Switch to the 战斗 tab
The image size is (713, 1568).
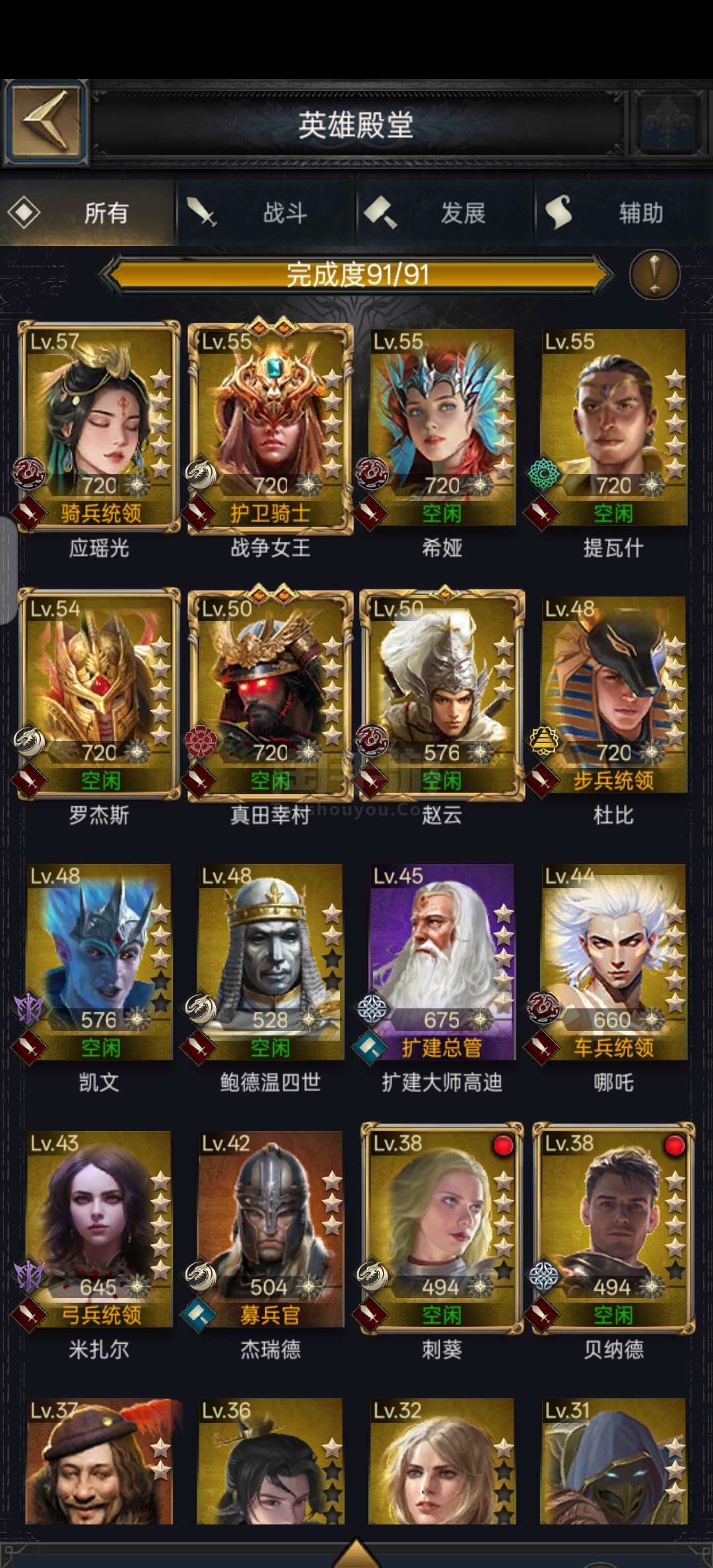[266, 213]
